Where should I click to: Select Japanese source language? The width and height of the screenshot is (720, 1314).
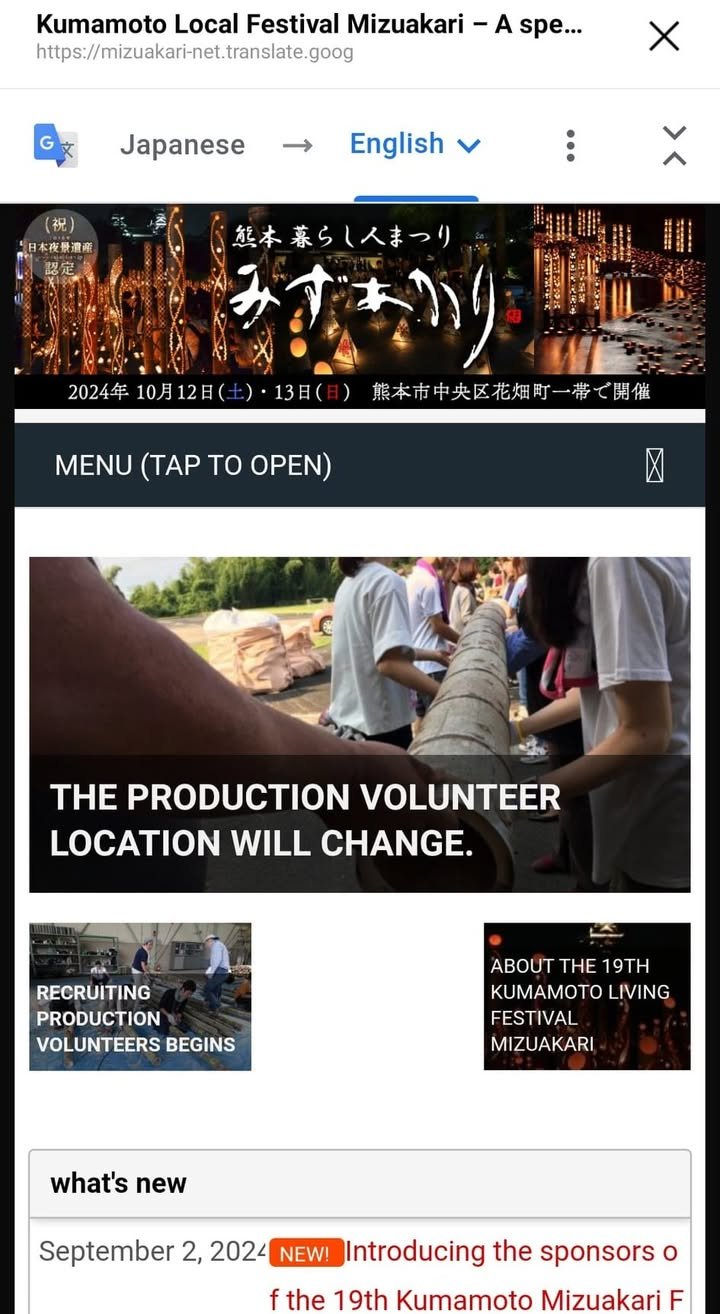pos(182,145)
